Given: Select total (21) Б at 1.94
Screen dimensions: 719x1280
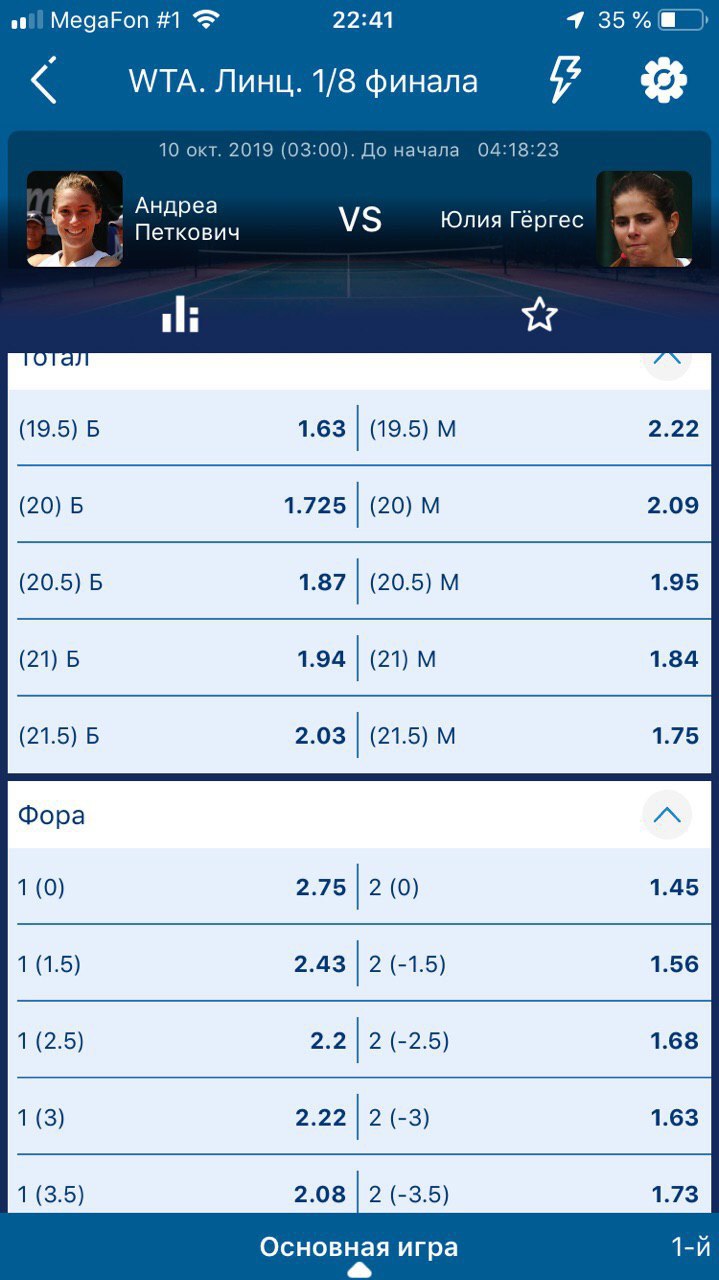Looking at the screenshot, I should tap(182, 659).
